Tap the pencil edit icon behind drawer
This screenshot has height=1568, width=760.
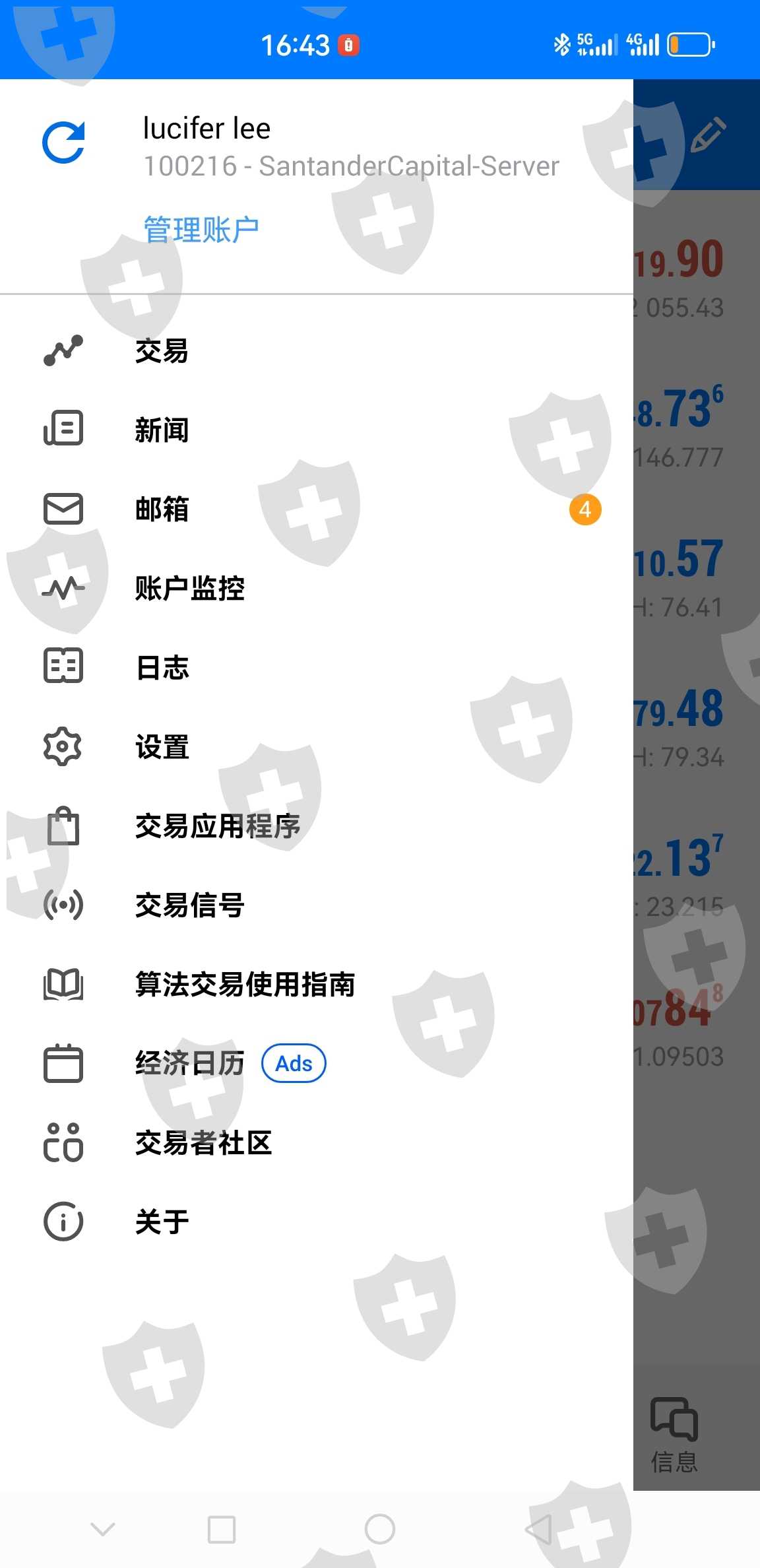coord(709,135)
